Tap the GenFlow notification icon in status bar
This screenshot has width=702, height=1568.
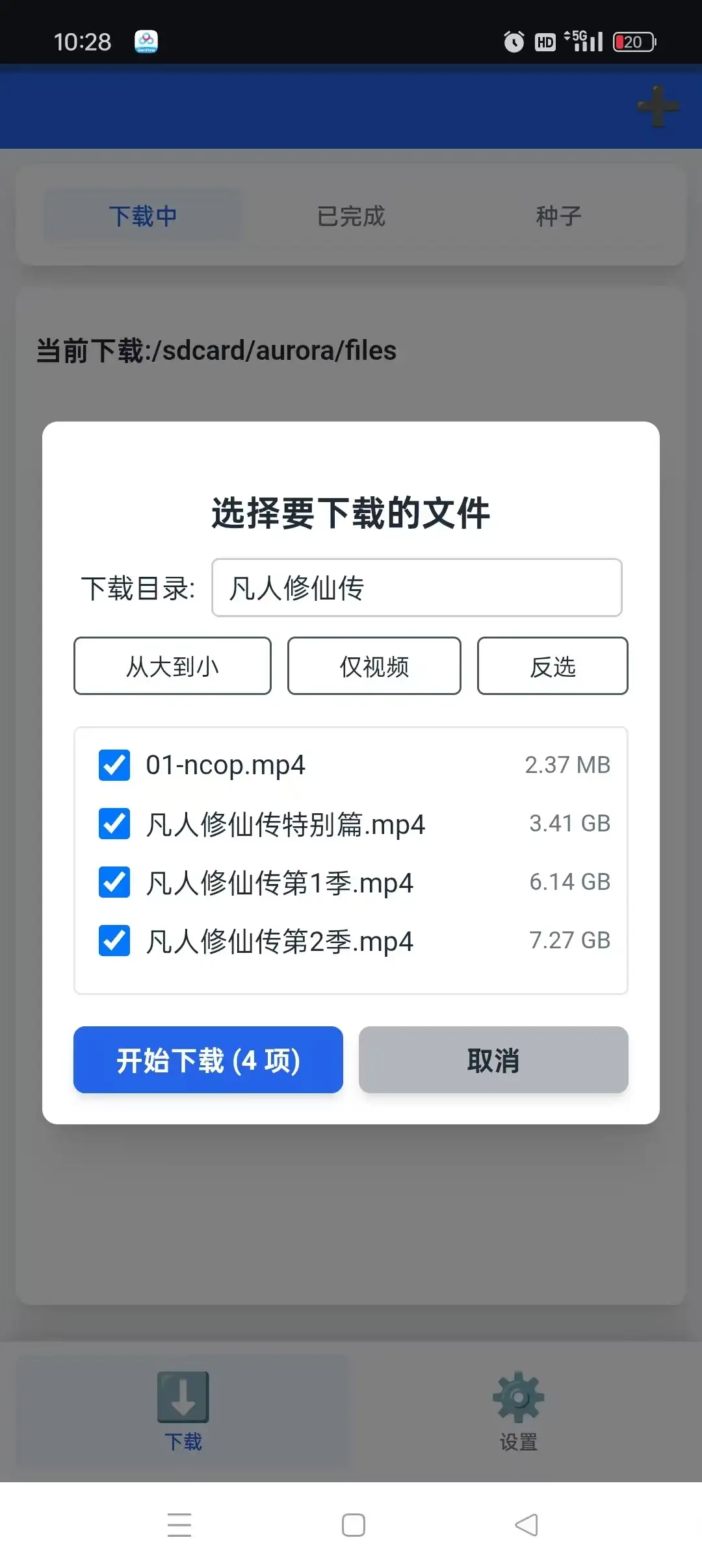coord(146,41)
